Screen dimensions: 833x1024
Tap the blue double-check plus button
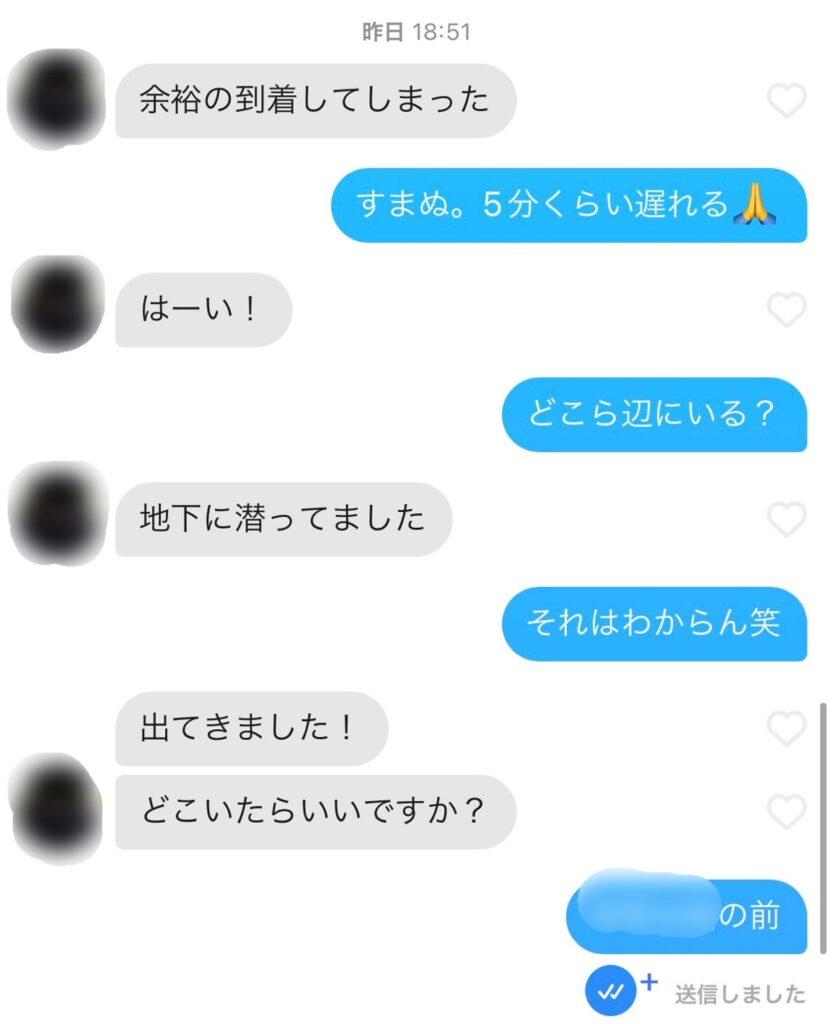(x=613, y=990)
